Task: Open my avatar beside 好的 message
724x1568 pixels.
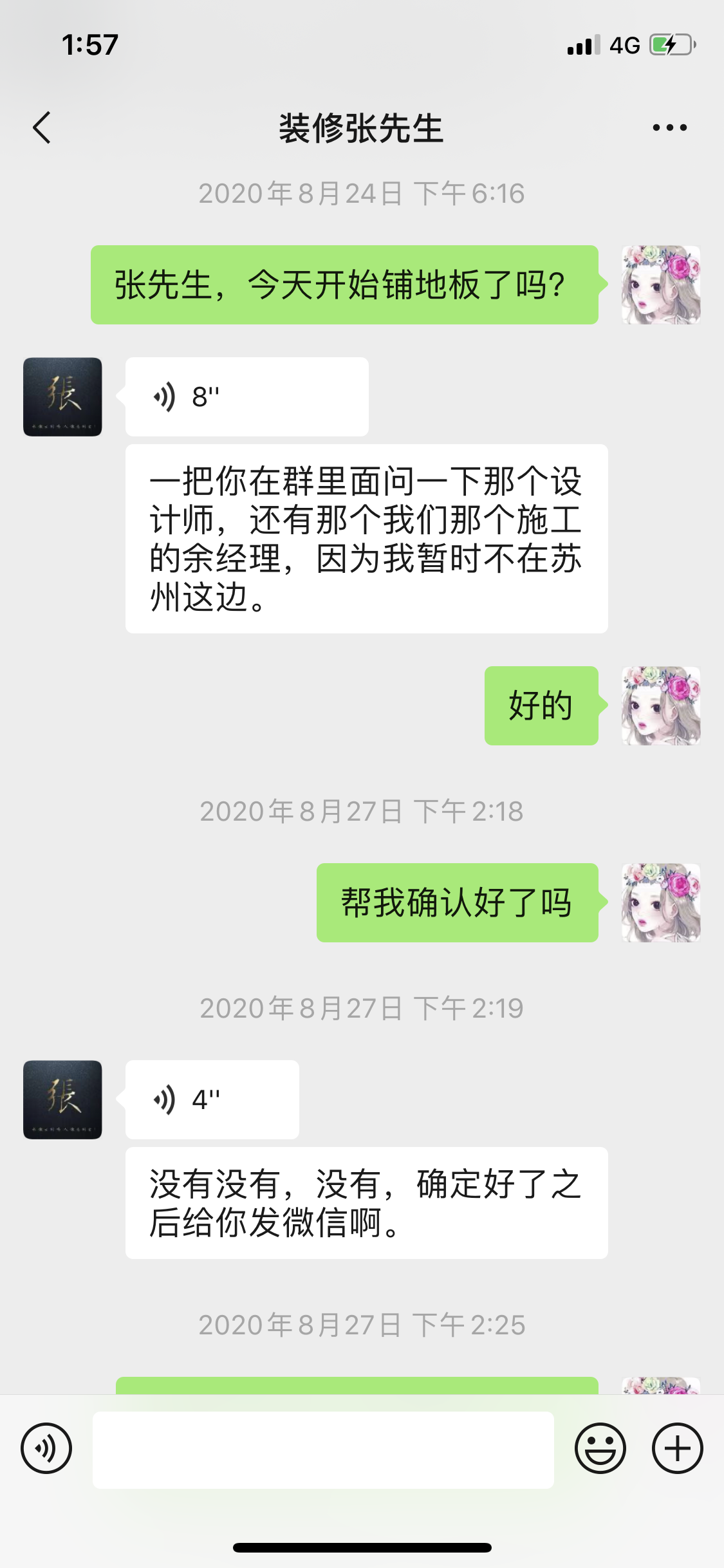Action: [661, 706]
